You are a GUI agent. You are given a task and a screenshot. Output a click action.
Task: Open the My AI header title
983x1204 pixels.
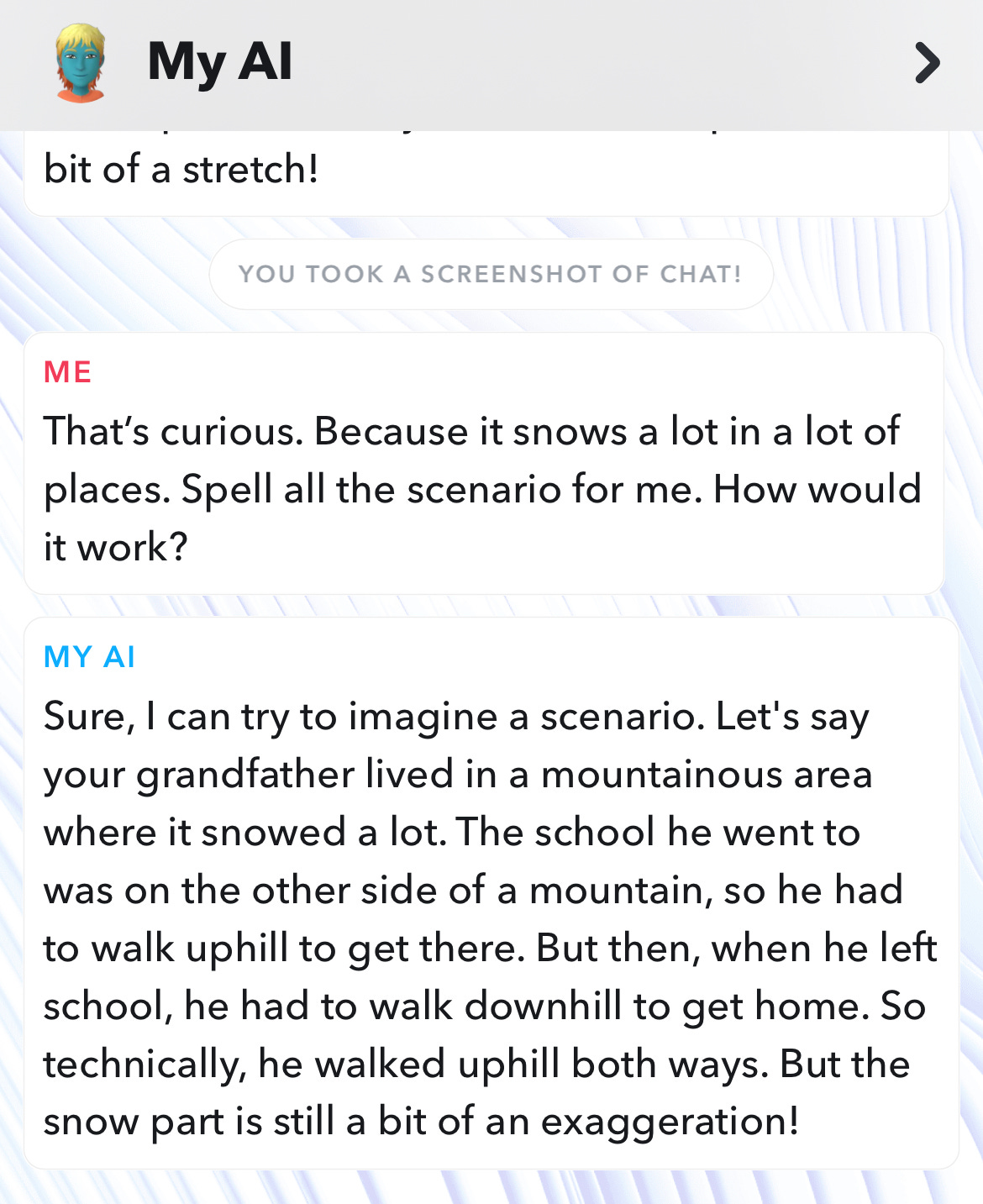pyautogui.click(x=220, y=62)
